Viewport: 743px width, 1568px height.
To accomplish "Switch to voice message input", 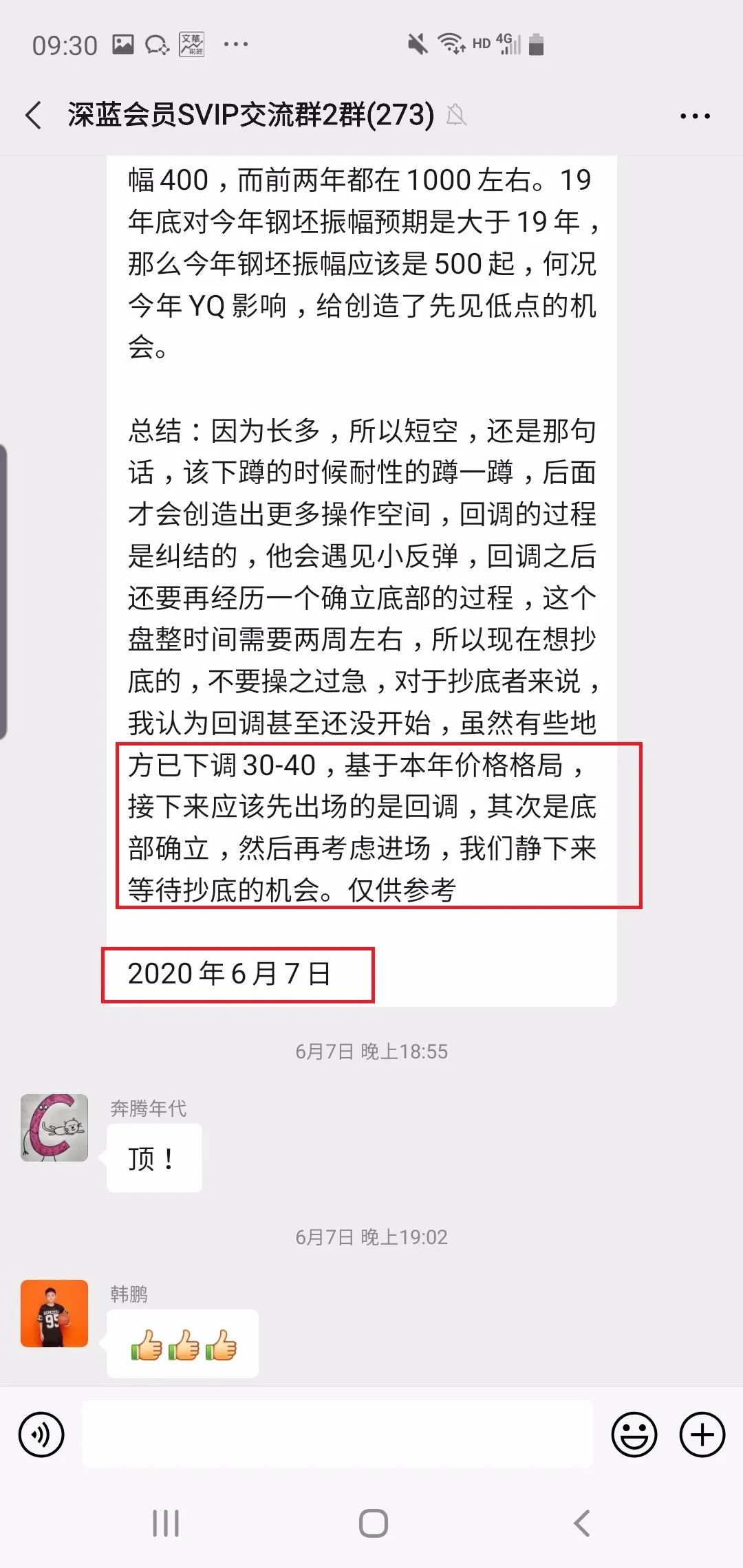I will (x=41, y=1434).
